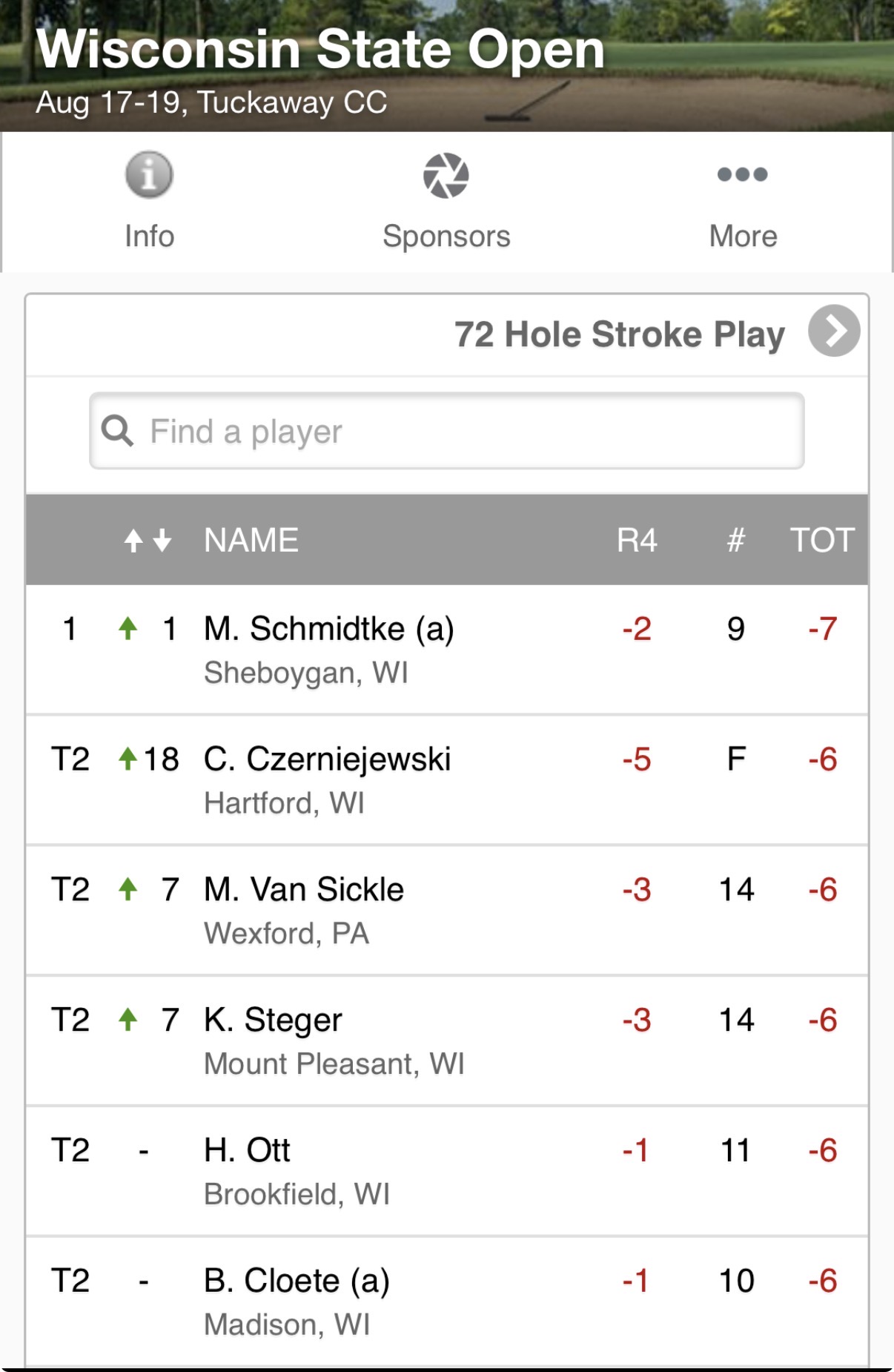Tap the Find a player search box
Image resolution: width=894 pixels, height=1372 pixels.
447,431
